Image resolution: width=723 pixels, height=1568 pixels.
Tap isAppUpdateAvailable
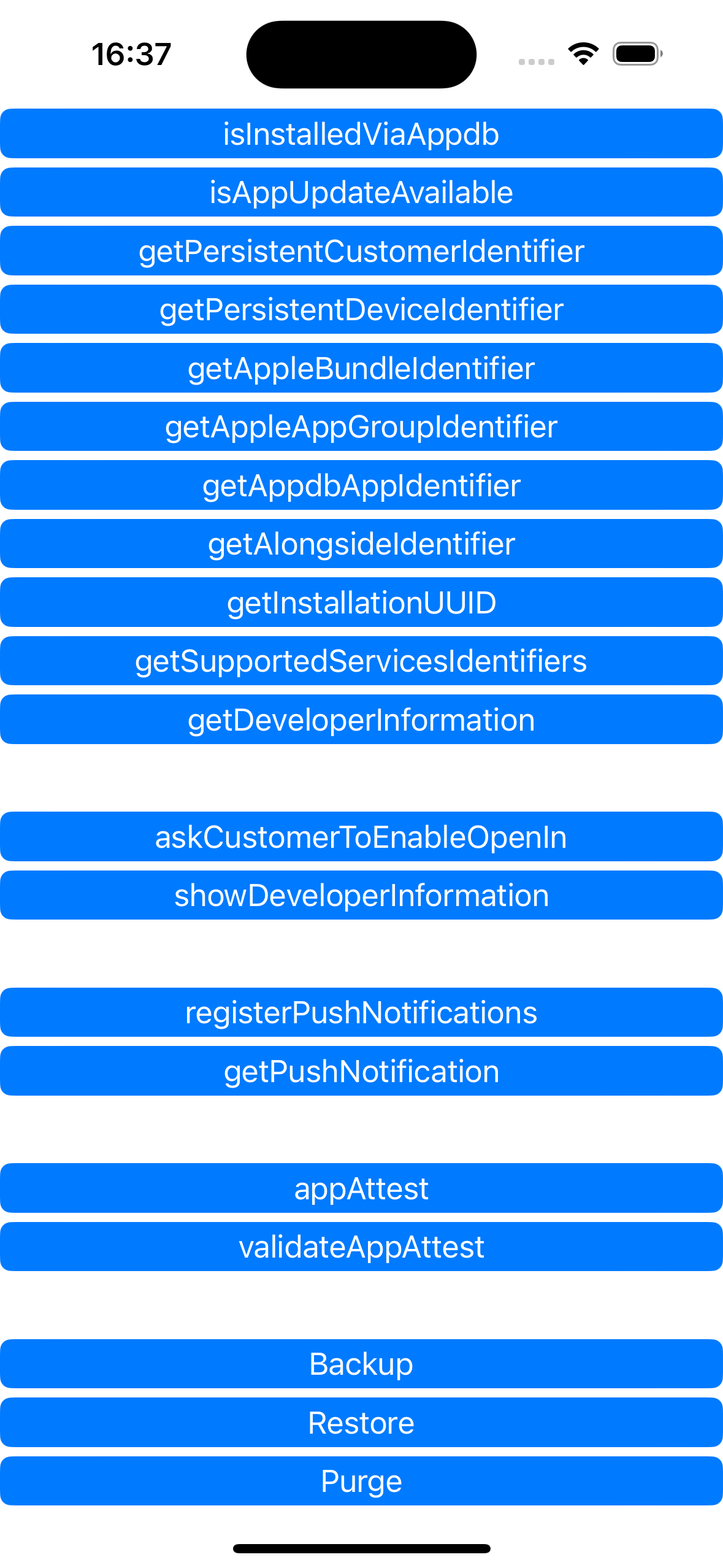pos(361,192)
